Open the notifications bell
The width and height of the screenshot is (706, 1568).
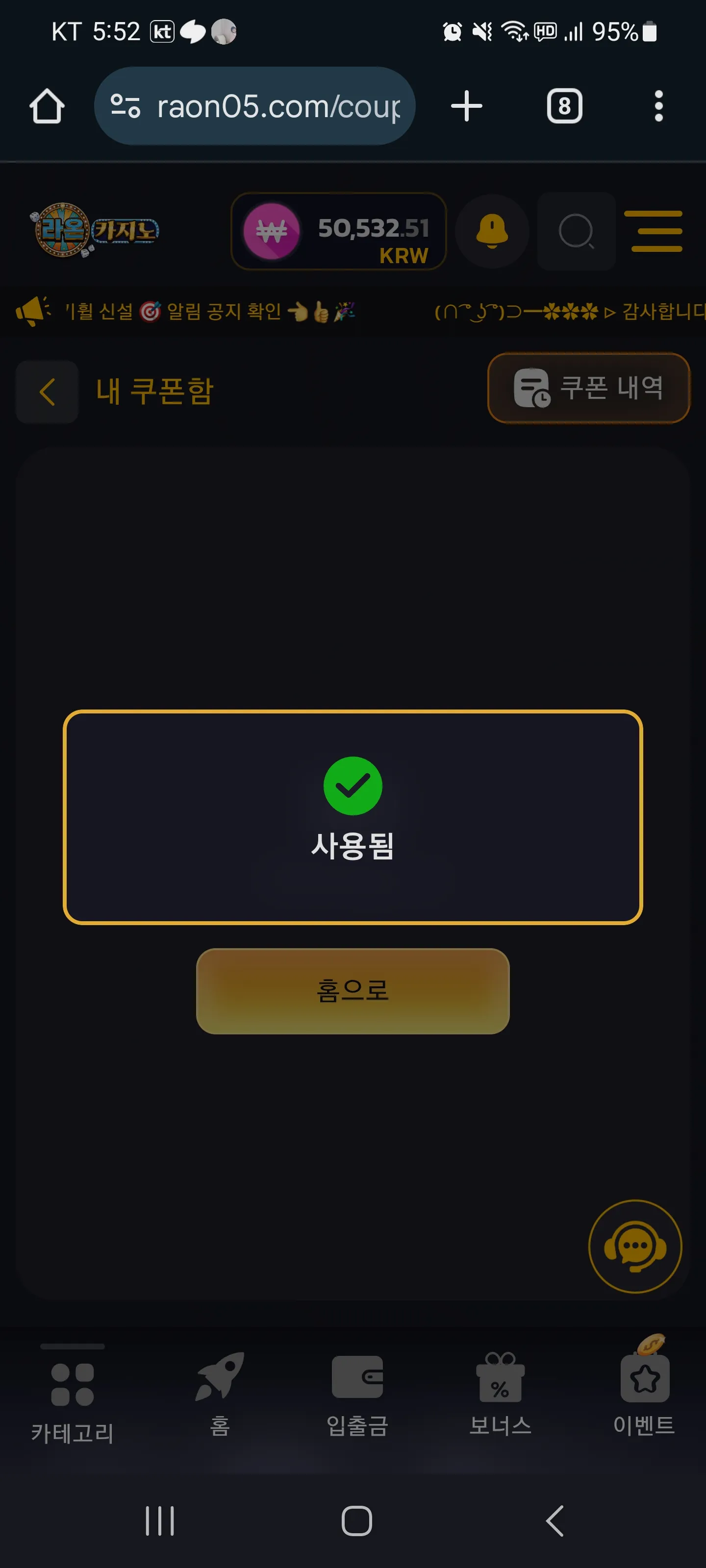click(x=492, y=231)
